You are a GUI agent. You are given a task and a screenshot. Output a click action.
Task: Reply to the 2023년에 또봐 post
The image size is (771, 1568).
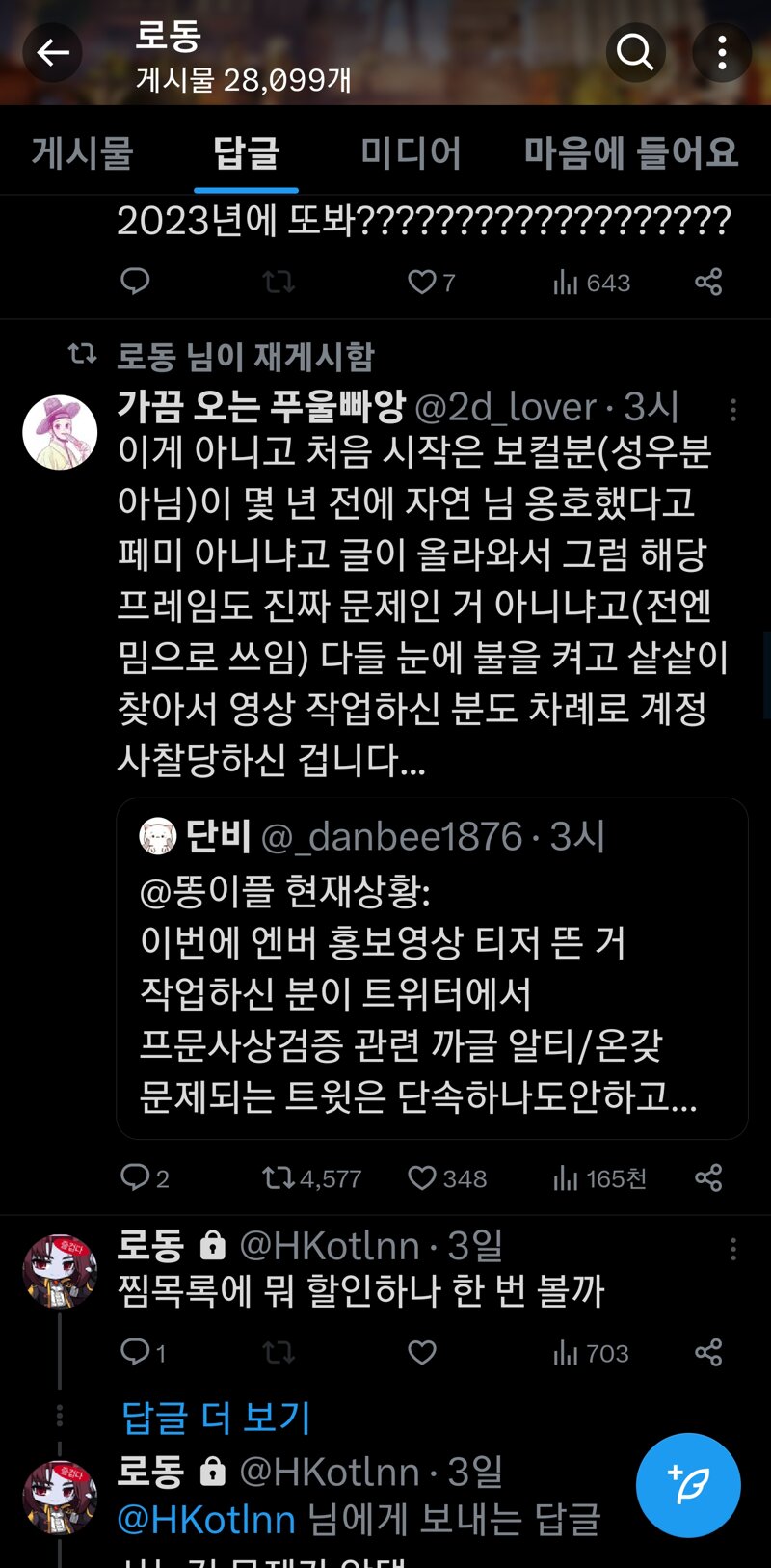pyautogui.click(x=135, y=282)
